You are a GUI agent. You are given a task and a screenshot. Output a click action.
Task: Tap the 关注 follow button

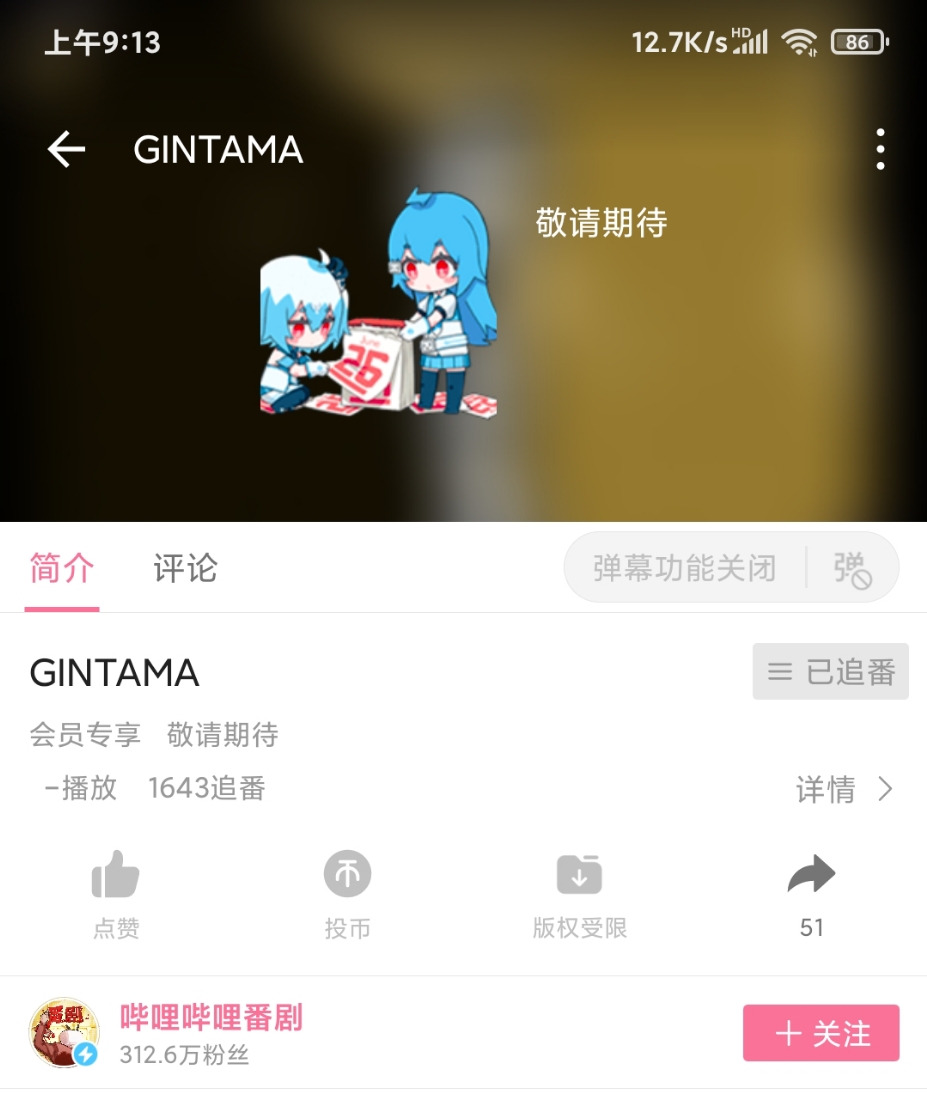click(x=820, y=1034)
